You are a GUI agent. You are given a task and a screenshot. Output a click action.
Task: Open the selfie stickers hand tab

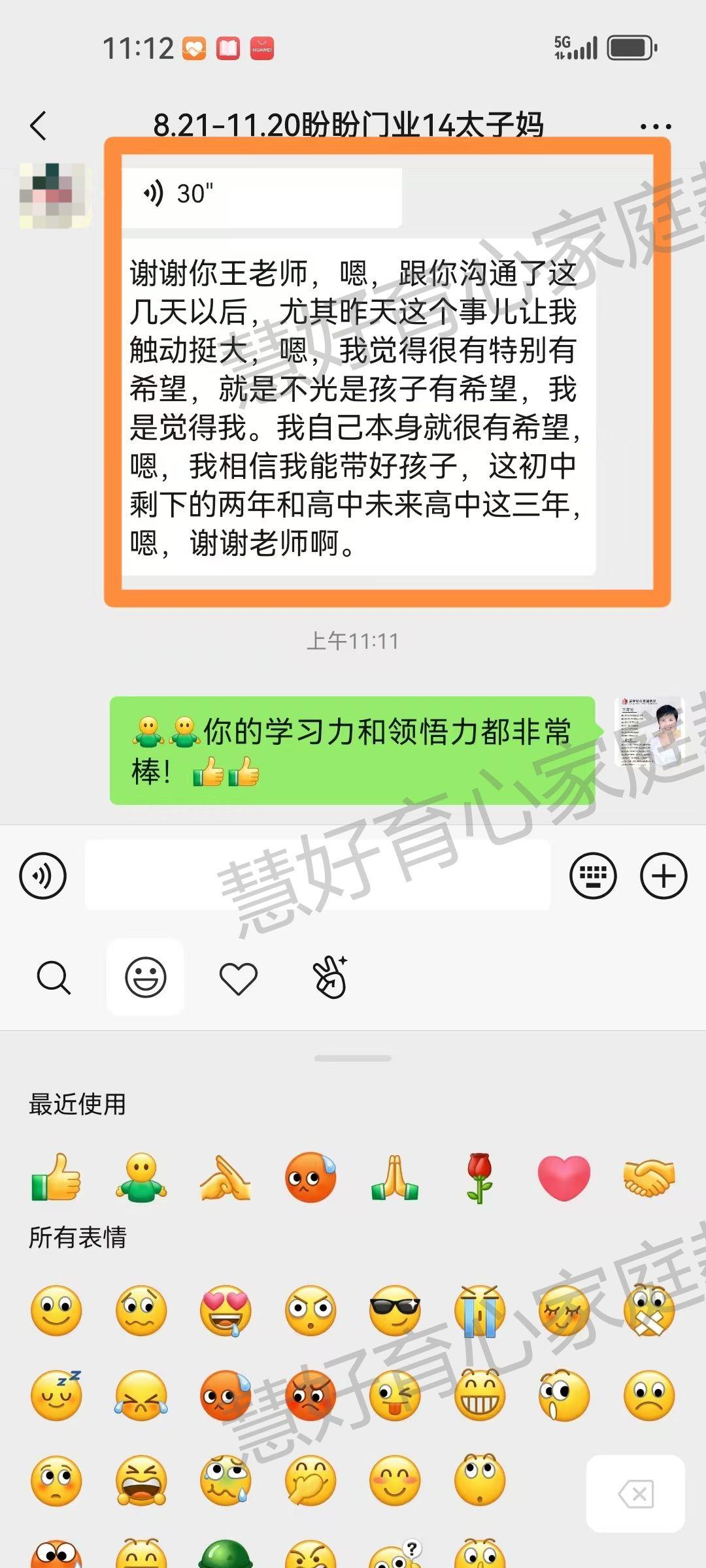[331, 977]
